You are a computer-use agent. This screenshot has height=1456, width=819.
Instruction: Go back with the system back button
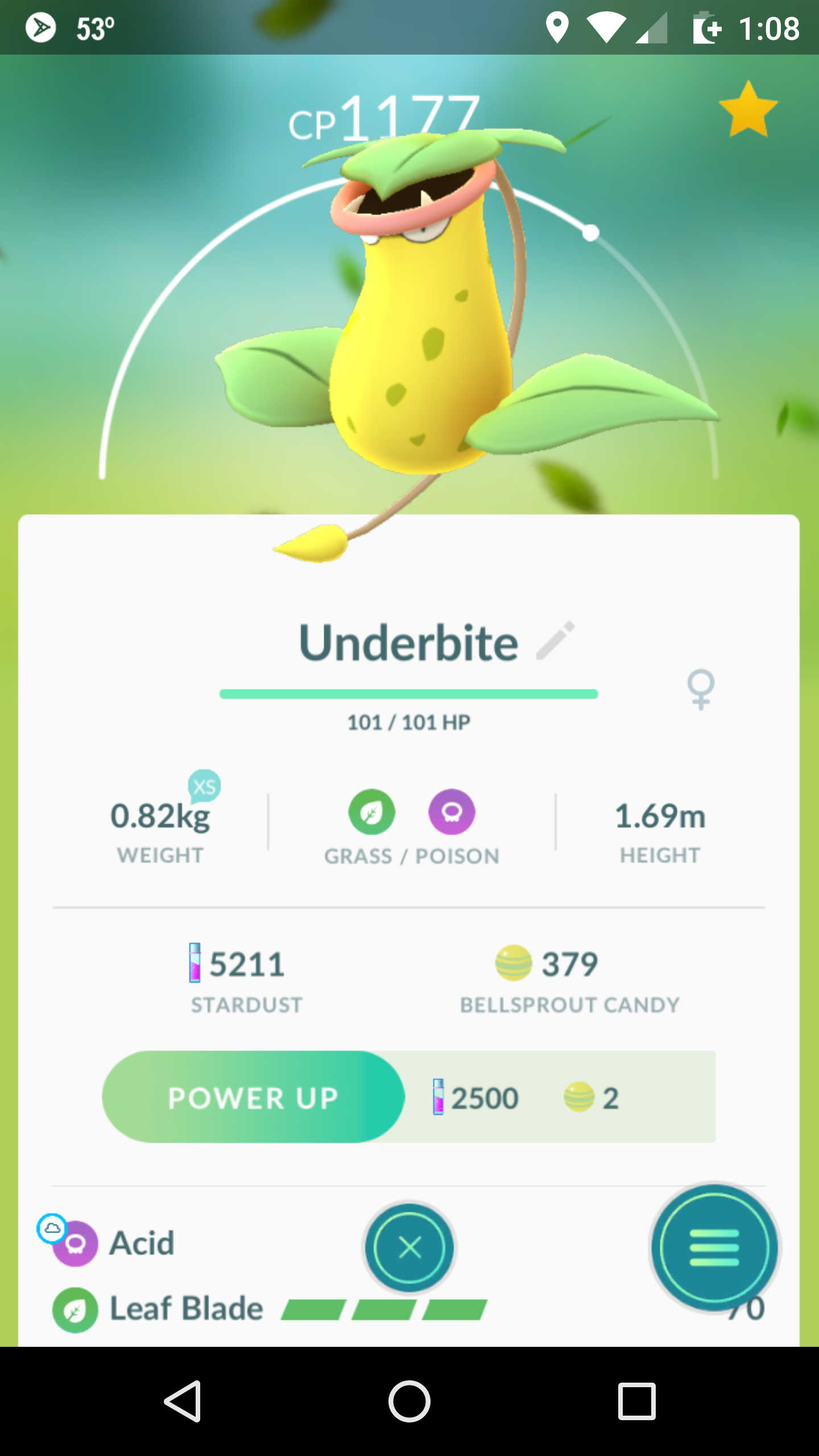click(183, 1401)
